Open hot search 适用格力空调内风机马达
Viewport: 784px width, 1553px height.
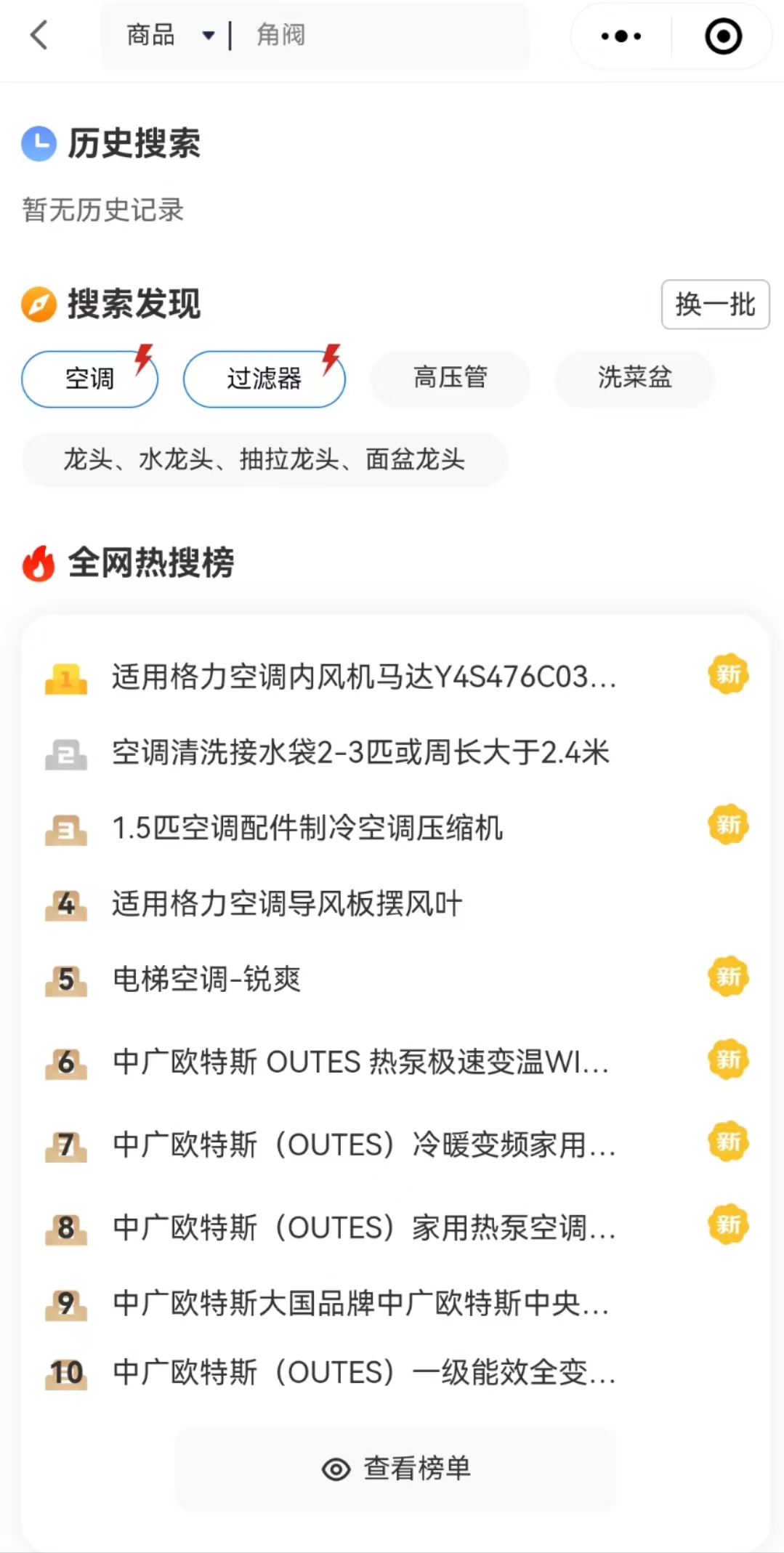click(395, 677)
